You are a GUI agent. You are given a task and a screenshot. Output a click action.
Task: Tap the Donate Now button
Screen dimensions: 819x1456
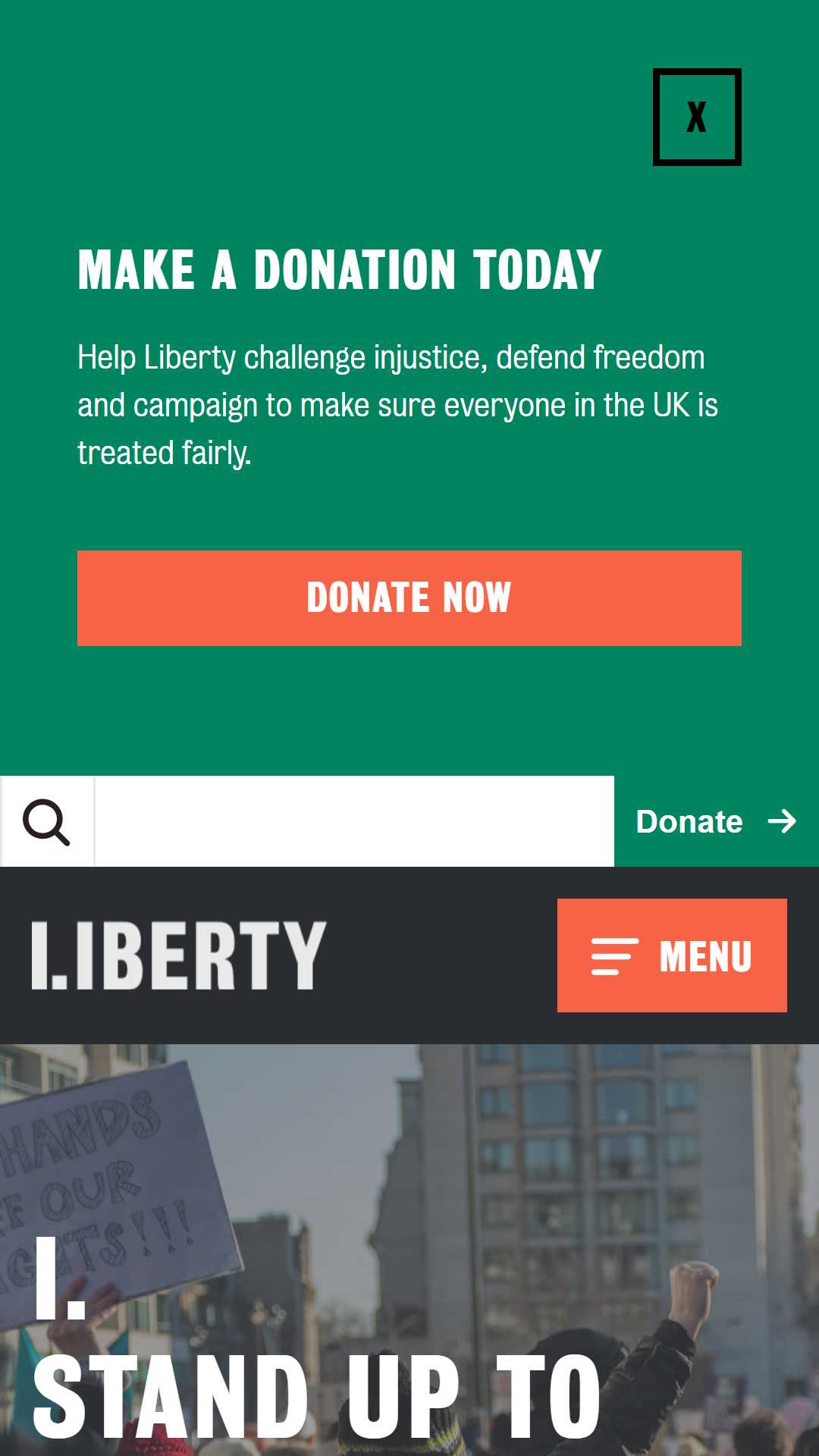click(409, 598)
